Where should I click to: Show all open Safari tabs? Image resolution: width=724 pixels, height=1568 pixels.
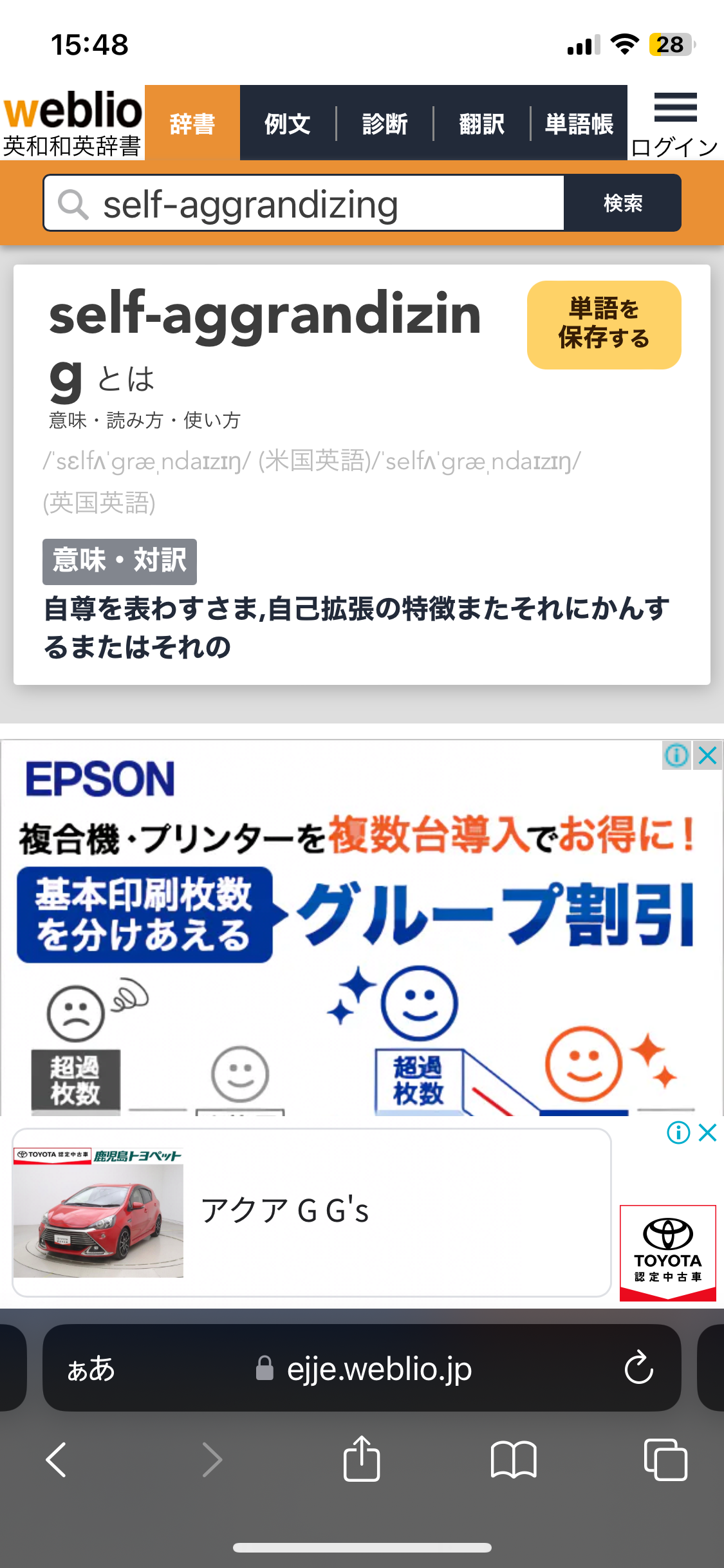[665, 1459]
